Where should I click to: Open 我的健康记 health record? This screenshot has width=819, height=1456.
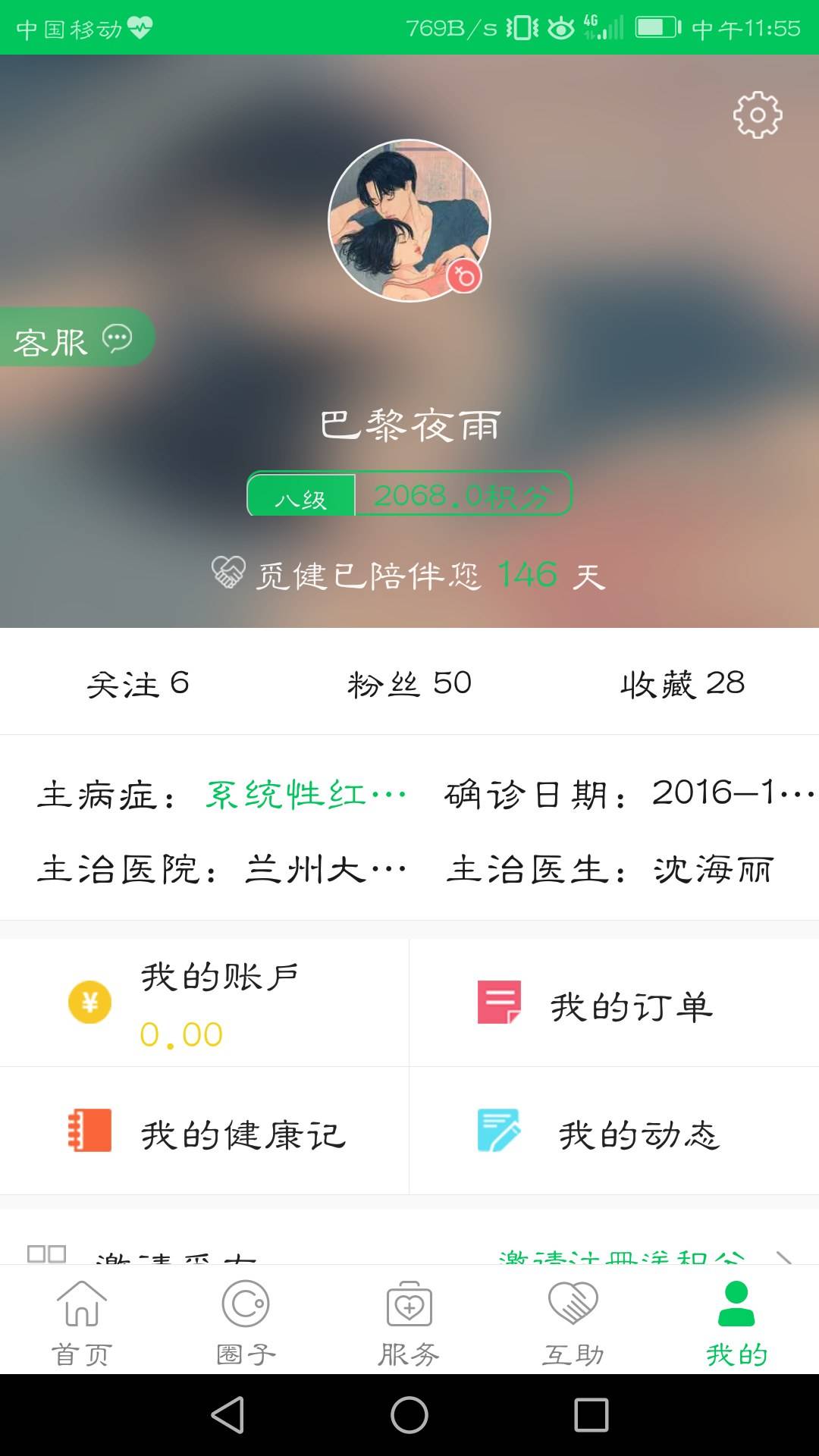tap(204, 1132)
